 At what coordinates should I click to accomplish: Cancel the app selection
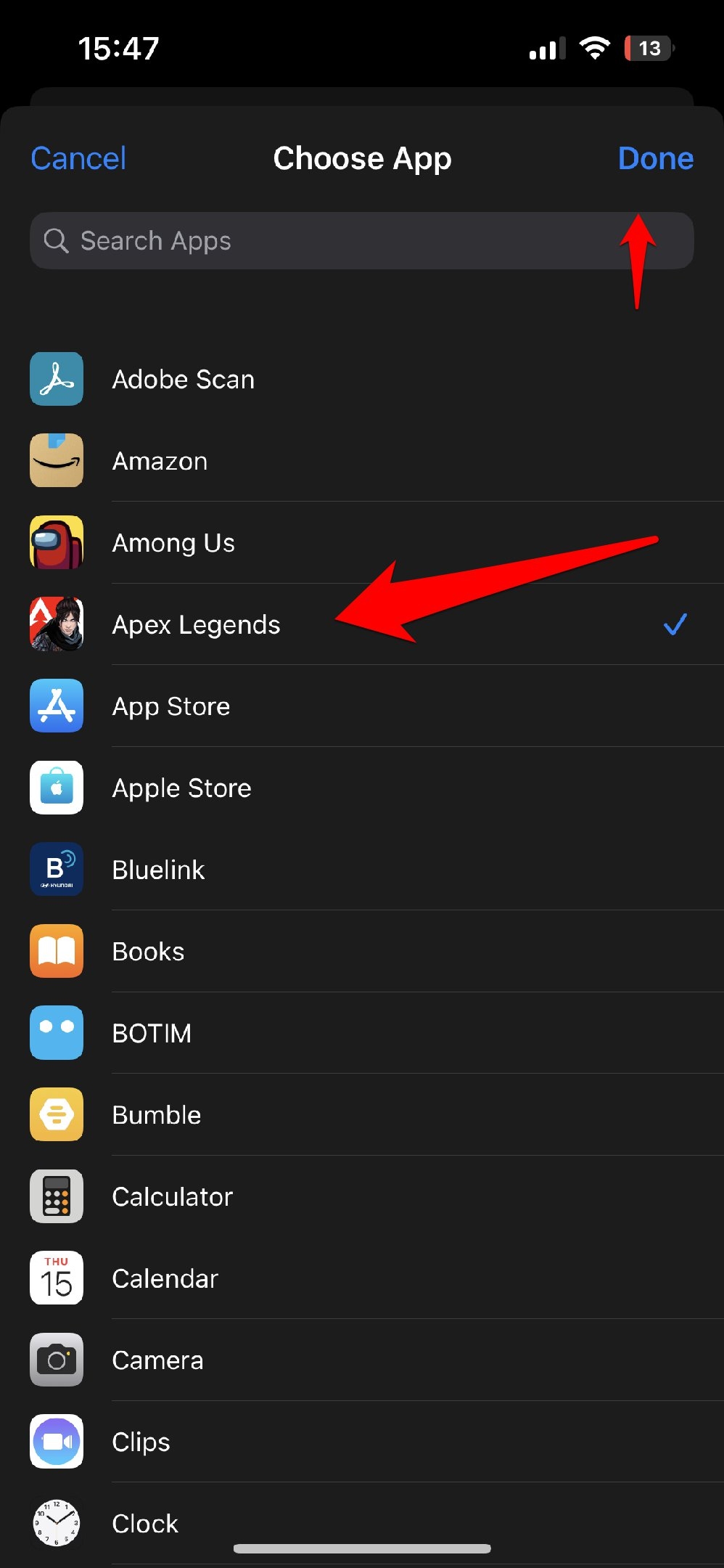[78, 158]
